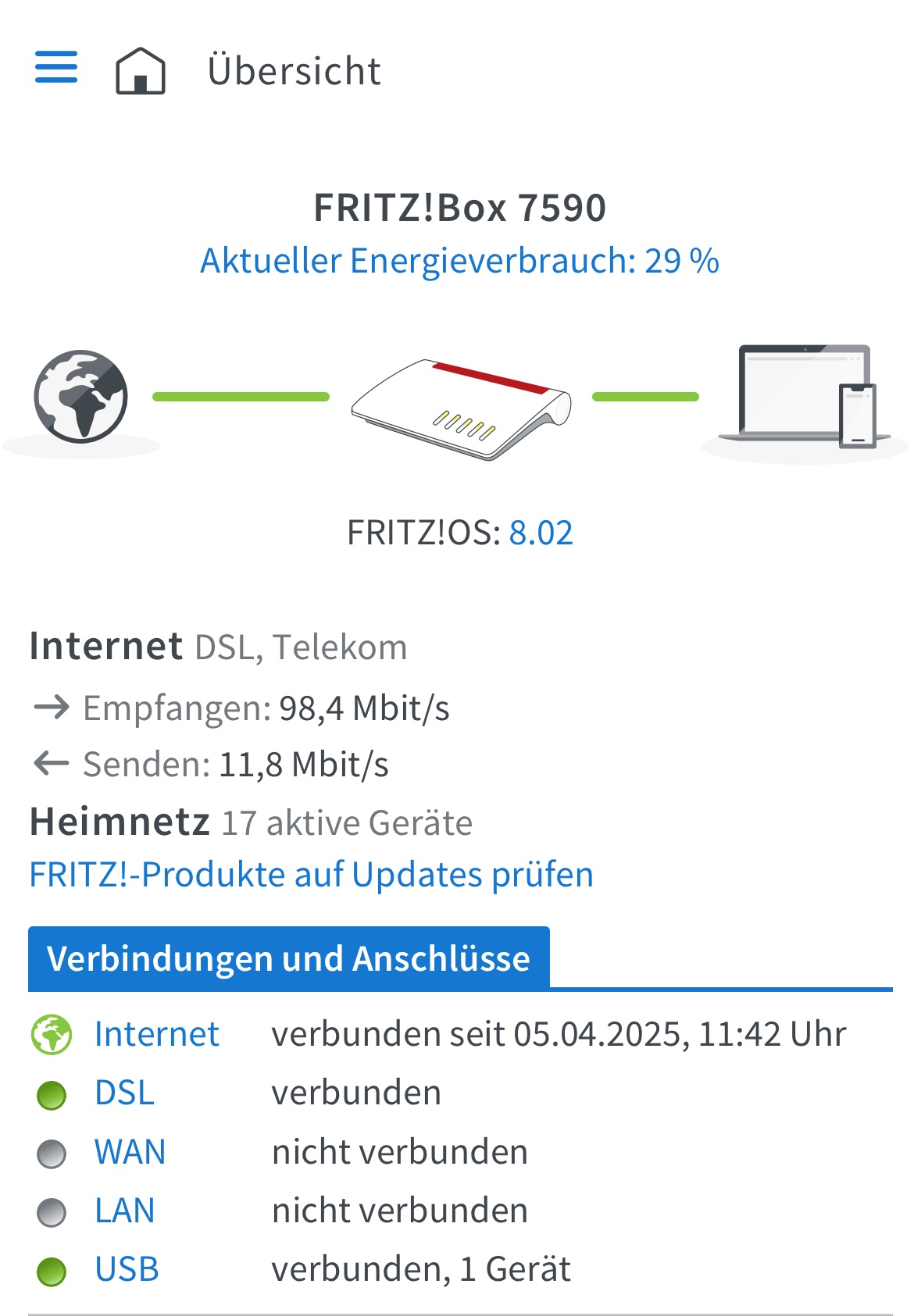This screenshot has height=1316, width=921.
Task: Tap FRITZ!-Produkte auf Updates prüfen
Action: coord(311,875)
